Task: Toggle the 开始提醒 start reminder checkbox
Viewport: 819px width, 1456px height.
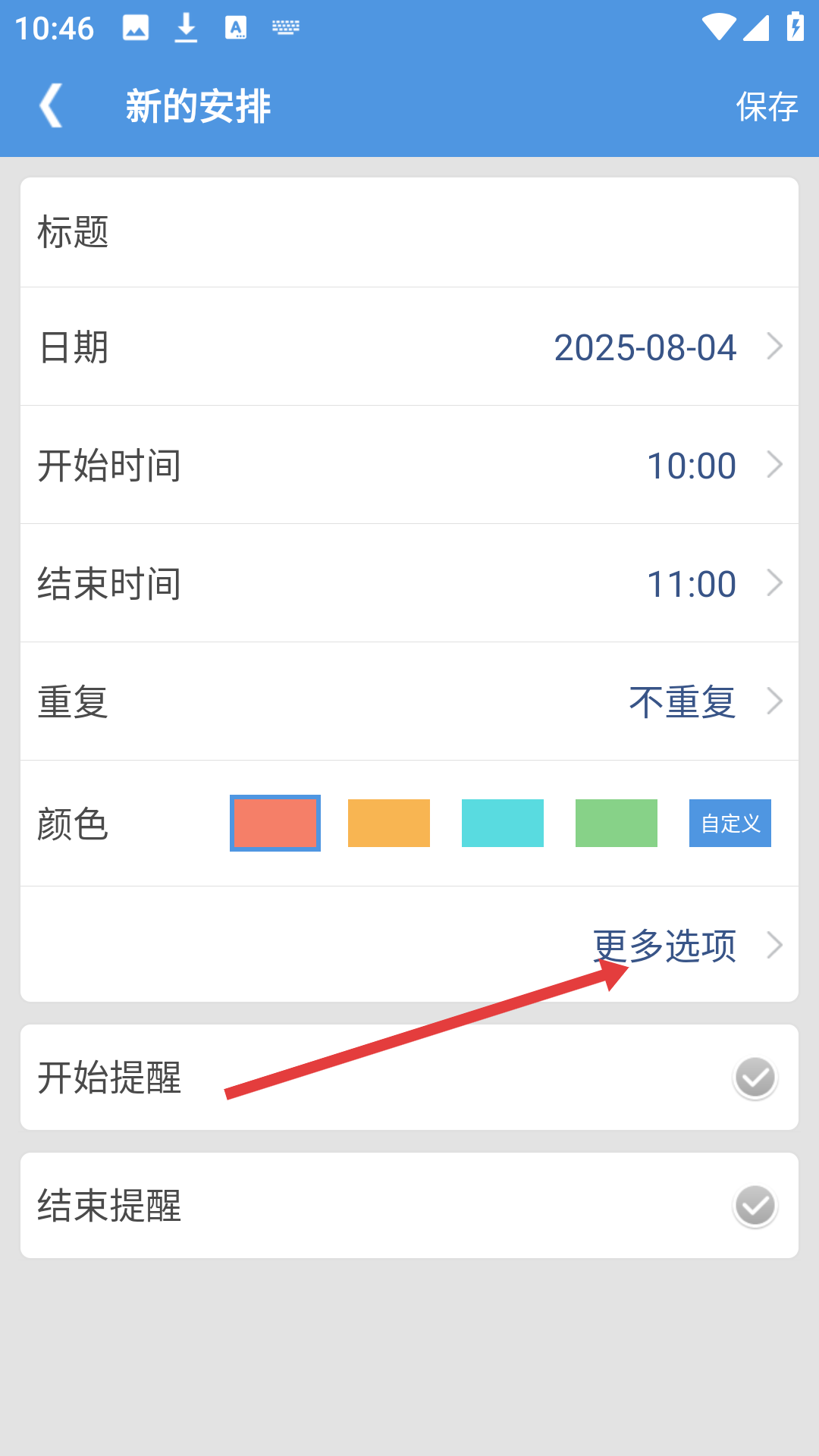Action: (x=755, y=1078)
